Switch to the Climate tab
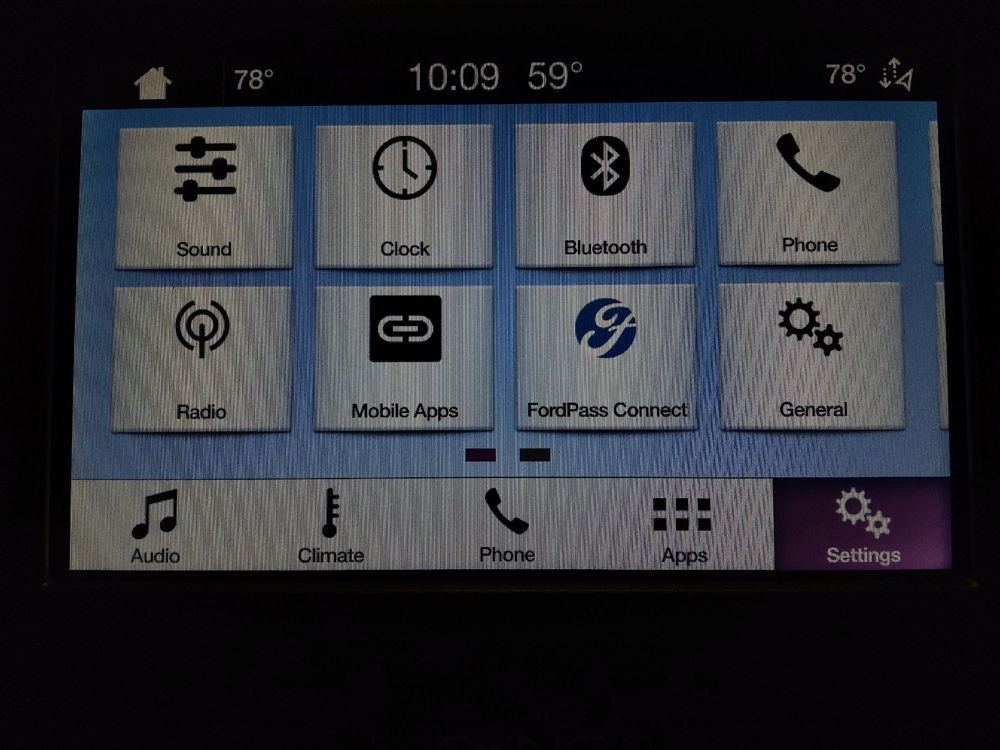 tap(330, 527)
